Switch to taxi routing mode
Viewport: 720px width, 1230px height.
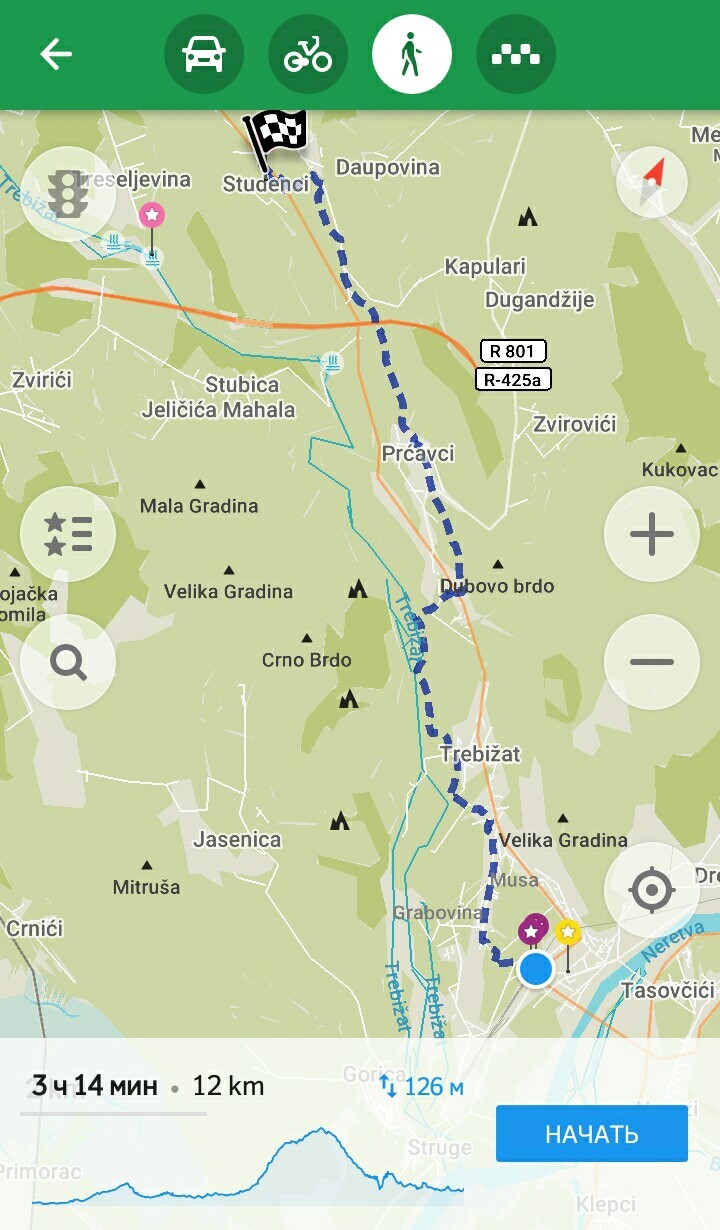coord(516,54)
